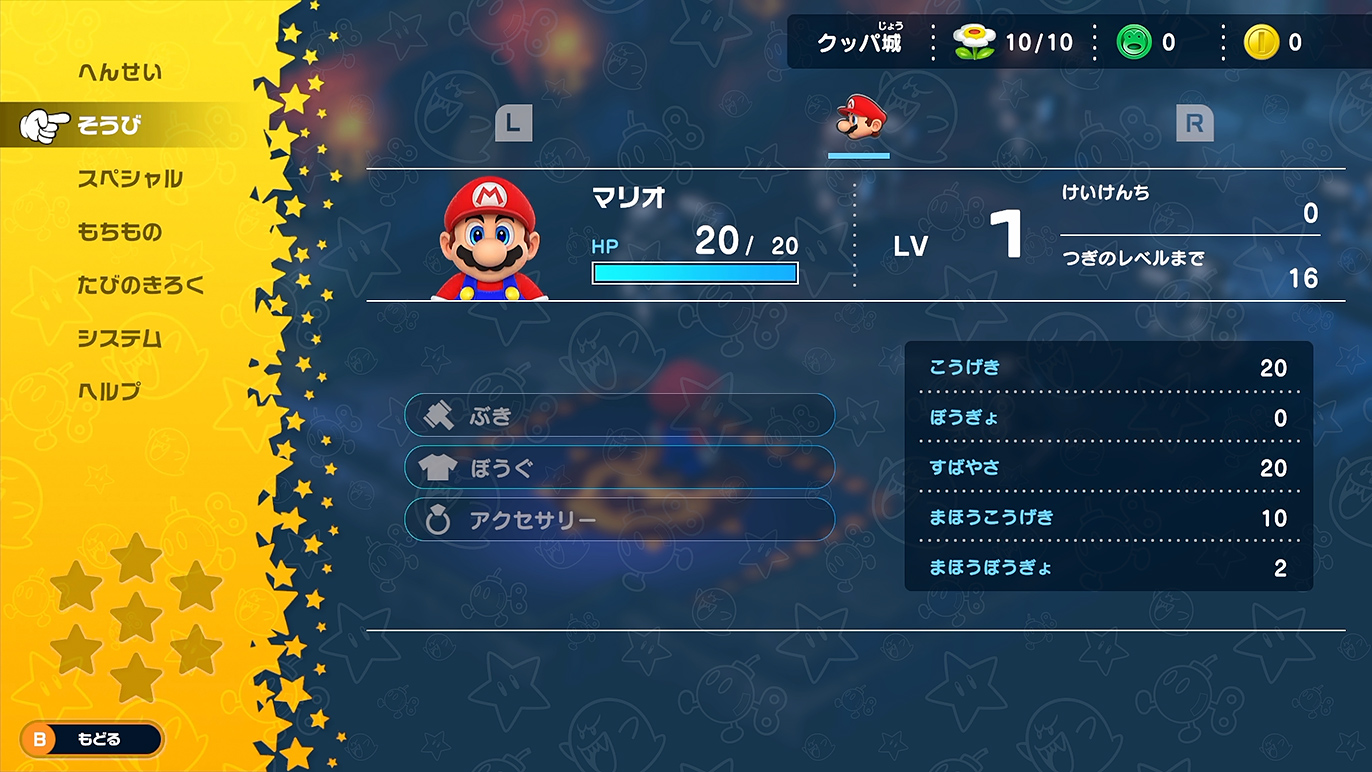Go back with the もどる button
The image size is (1372, 772).
pos(91,740)
